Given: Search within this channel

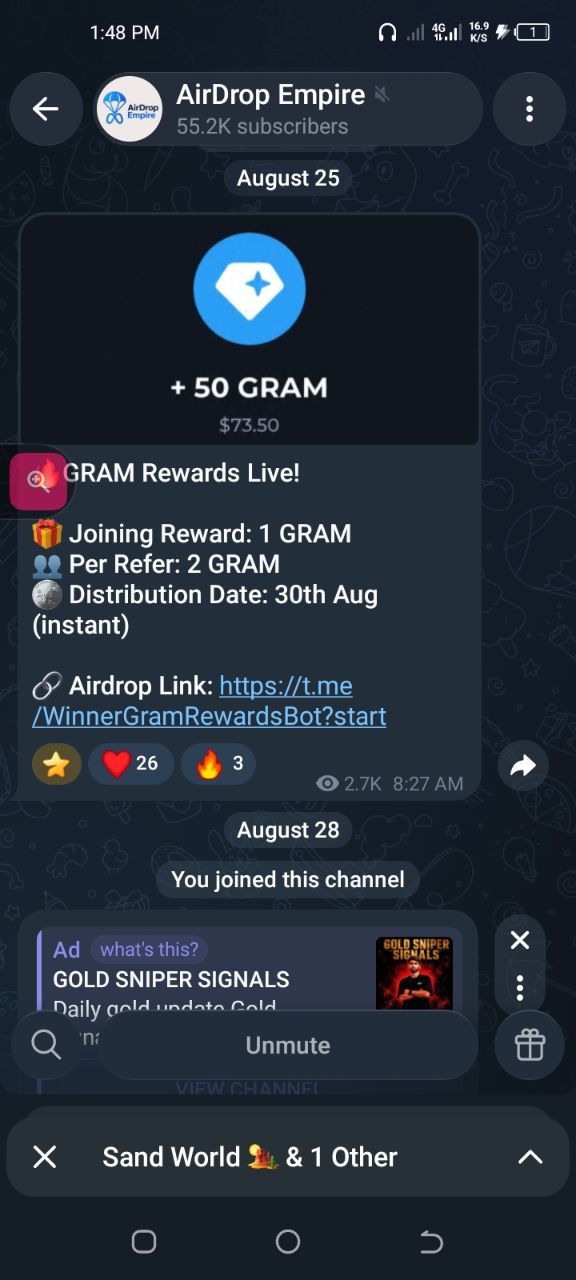Looking at the screenshot, I should click(x=46, y=1045).
